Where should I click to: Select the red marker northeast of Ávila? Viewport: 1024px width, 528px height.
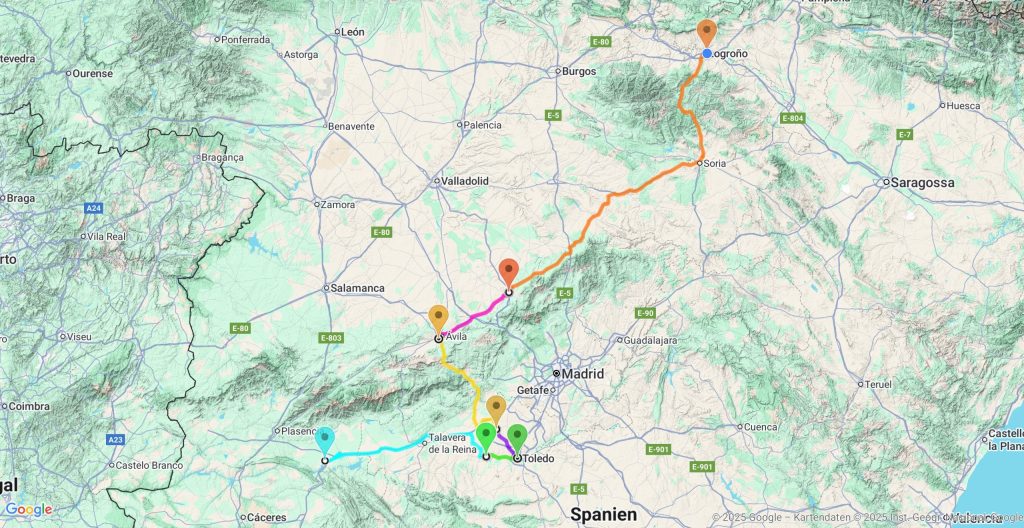tap(508, 270)
